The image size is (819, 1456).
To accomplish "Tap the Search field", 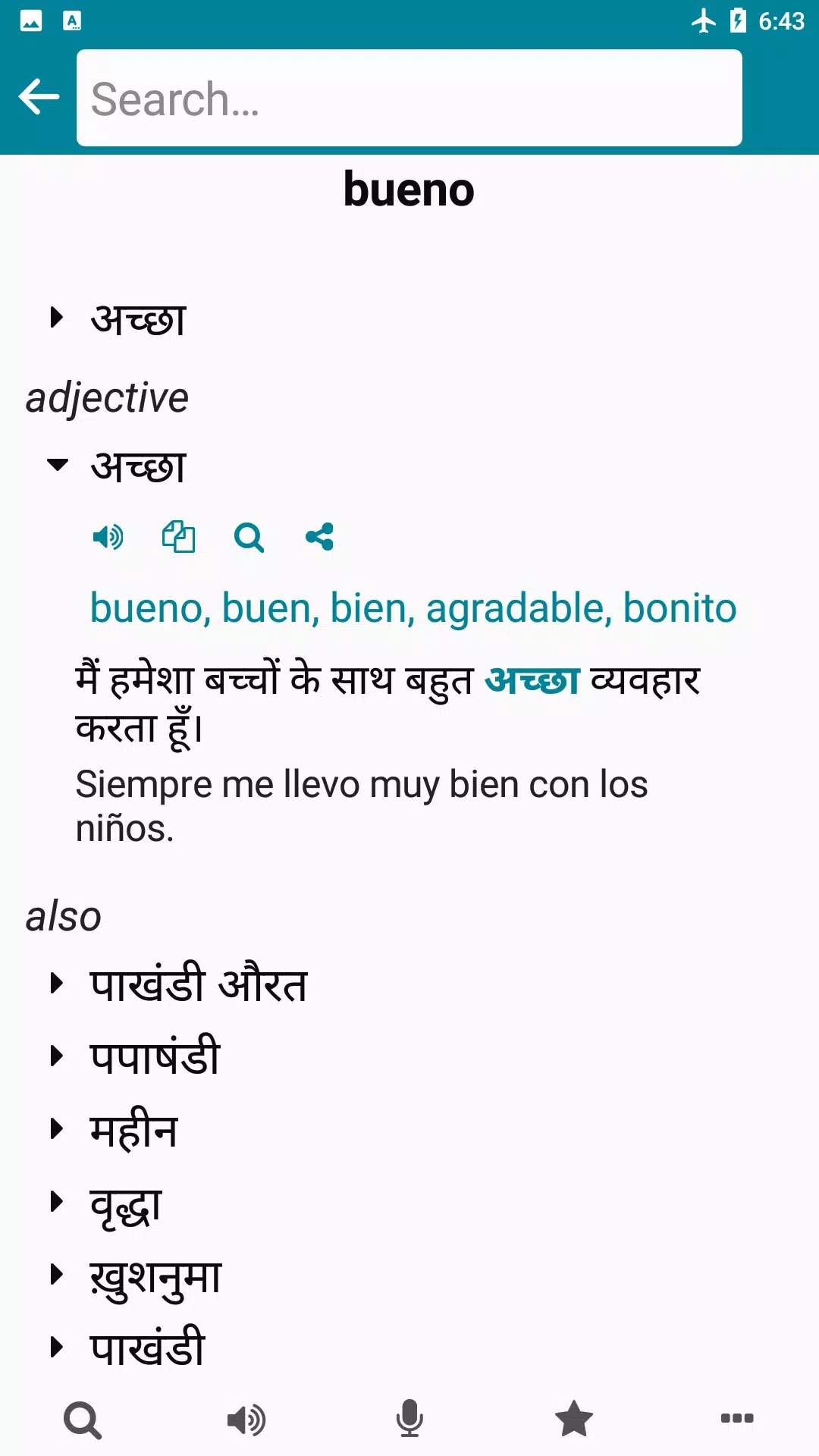I will pyautogui.click(x=409, y=98).
